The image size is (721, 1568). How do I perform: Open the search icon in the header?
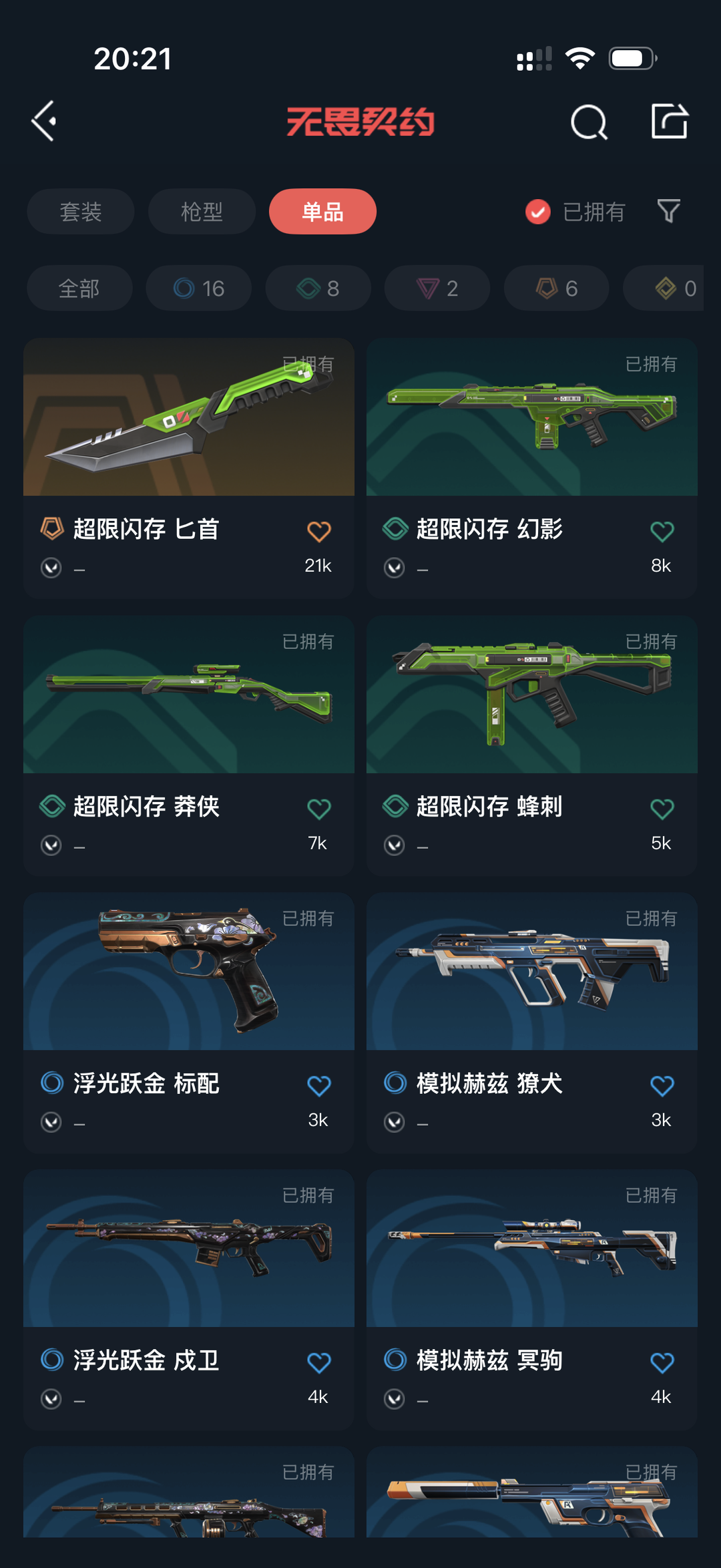[x=589, y=122]
